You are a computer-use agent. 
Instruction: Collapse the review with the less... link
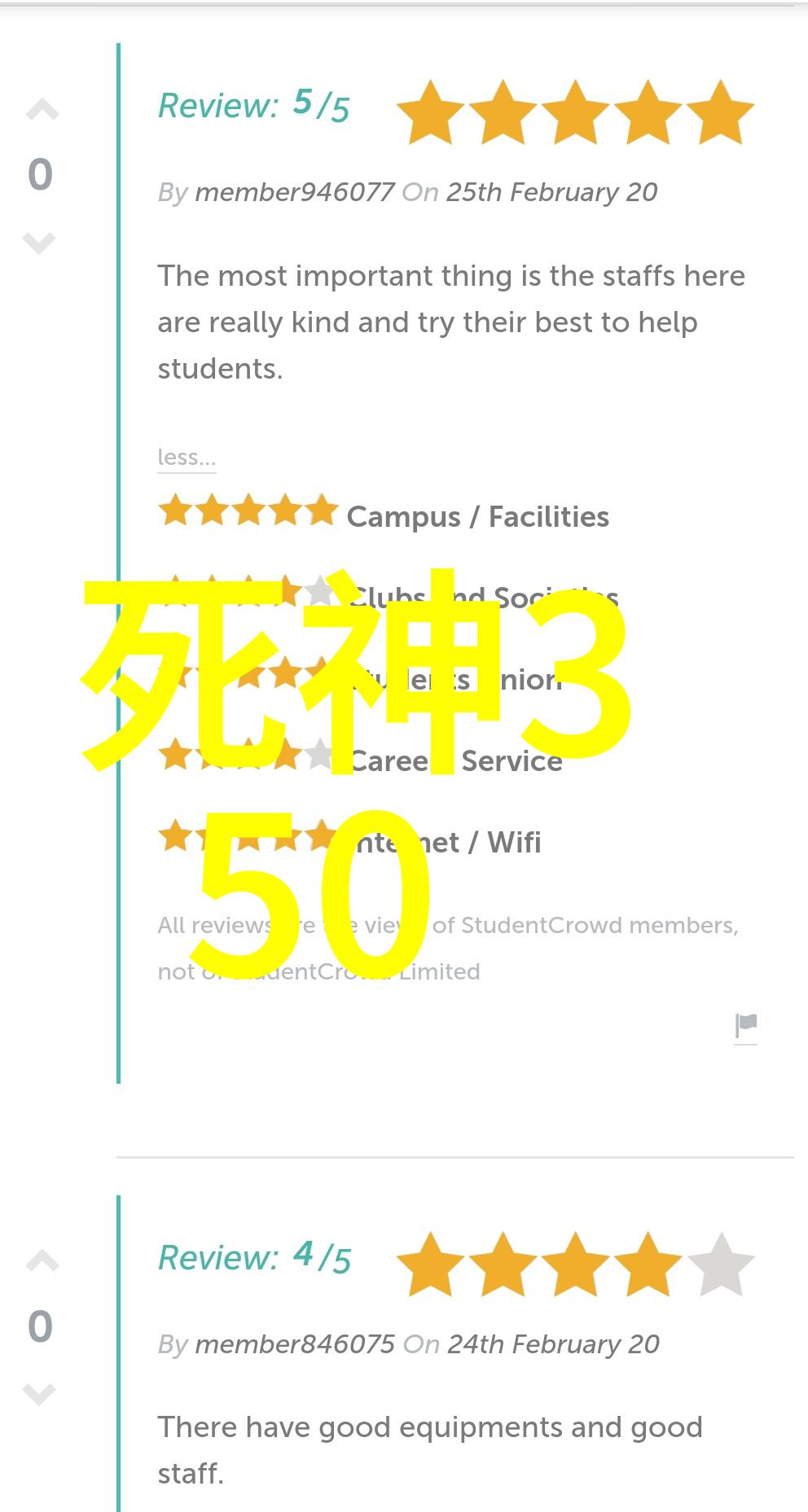(187, 458)
